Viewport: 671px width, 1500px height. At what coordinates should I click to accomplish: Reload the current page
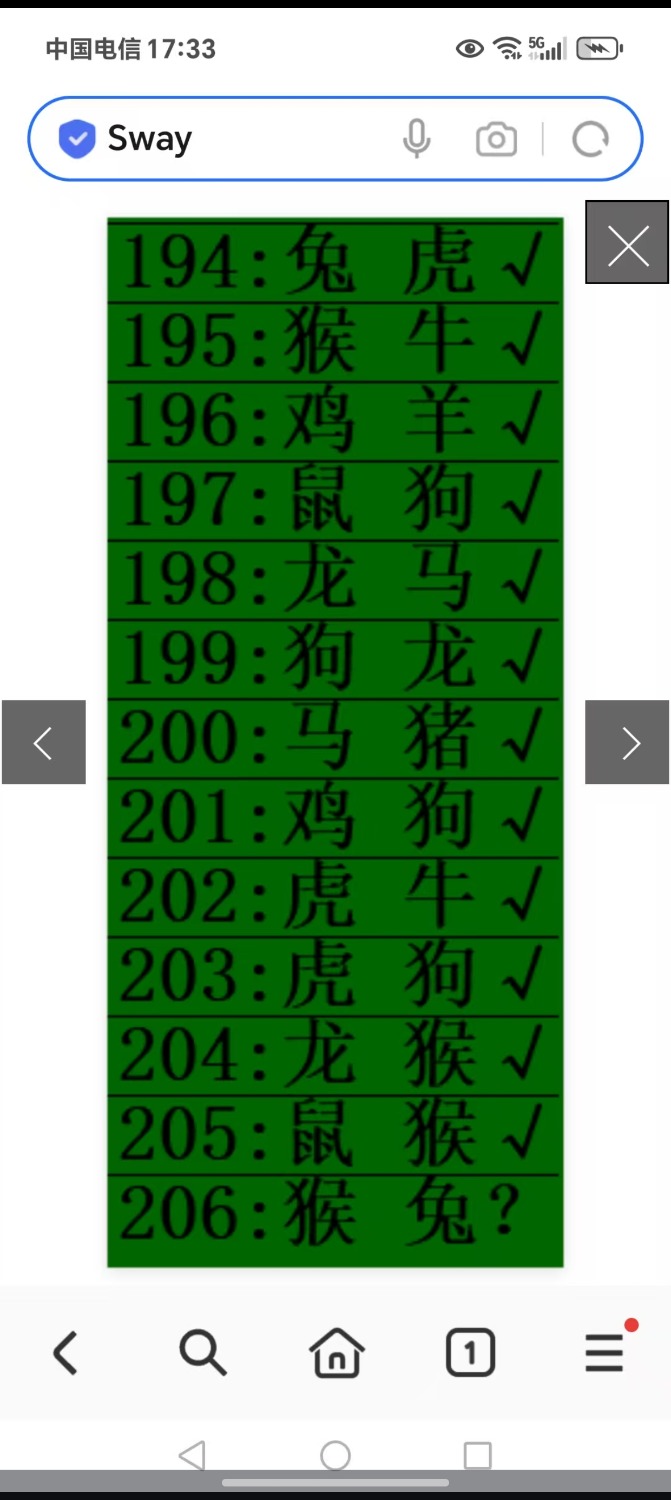tap(590, 139)
